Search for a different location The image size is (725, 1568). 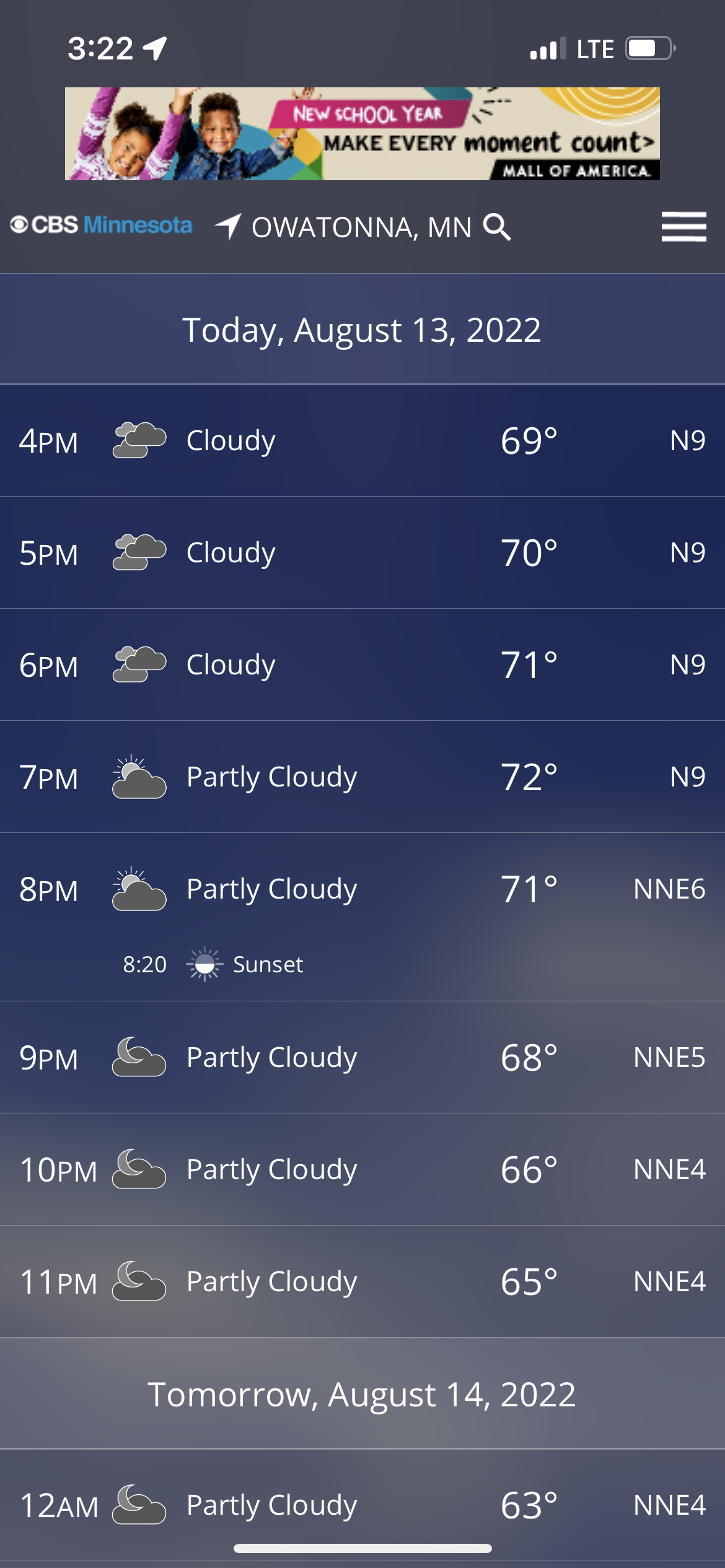497,227
